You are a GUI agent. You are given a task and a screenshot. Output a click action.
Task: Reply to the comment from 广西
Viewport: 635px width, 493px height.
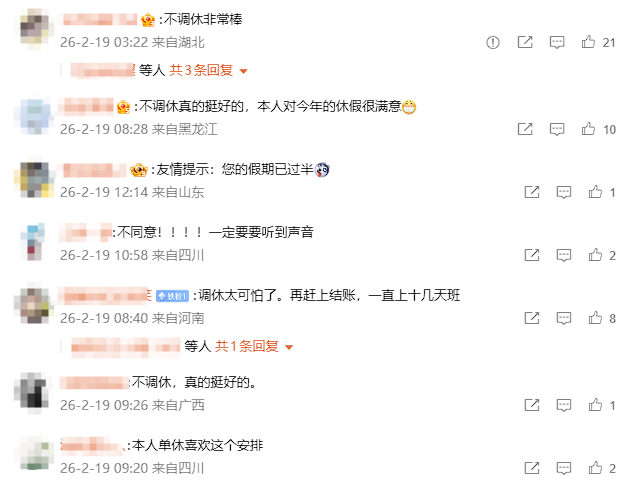pos(563,405)
